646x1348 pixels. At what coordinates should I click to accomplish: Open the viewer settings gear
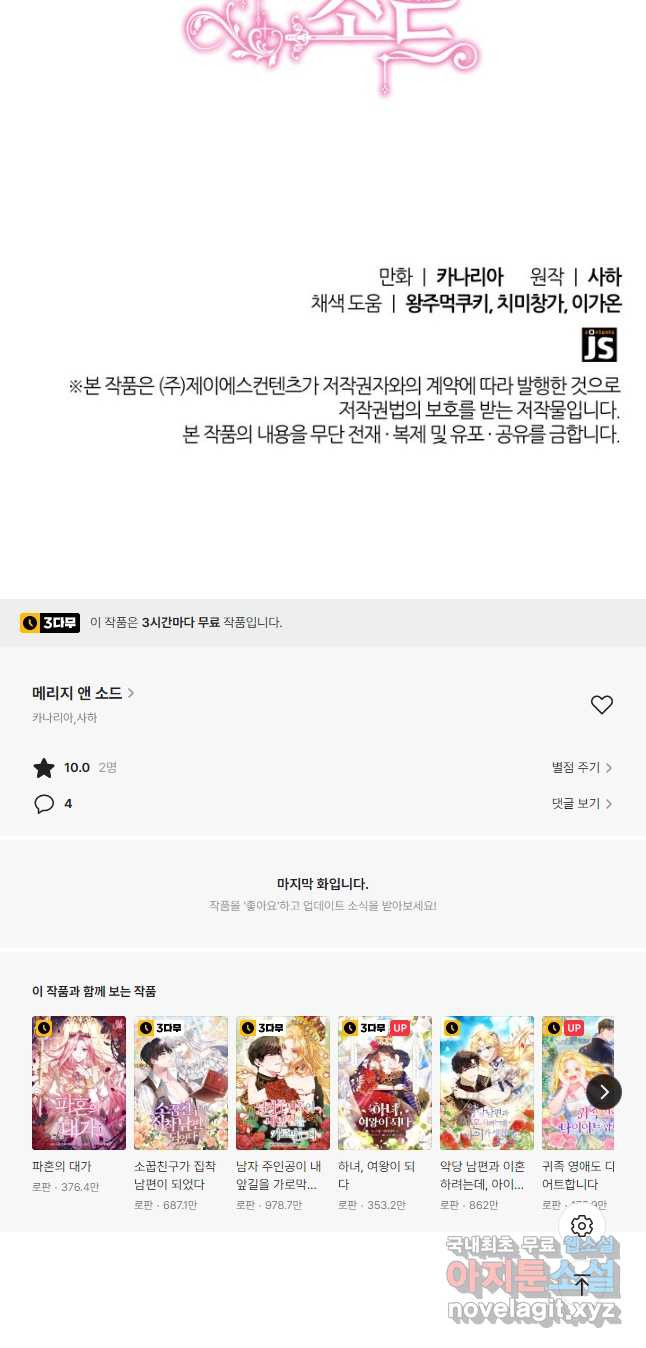582,1226
